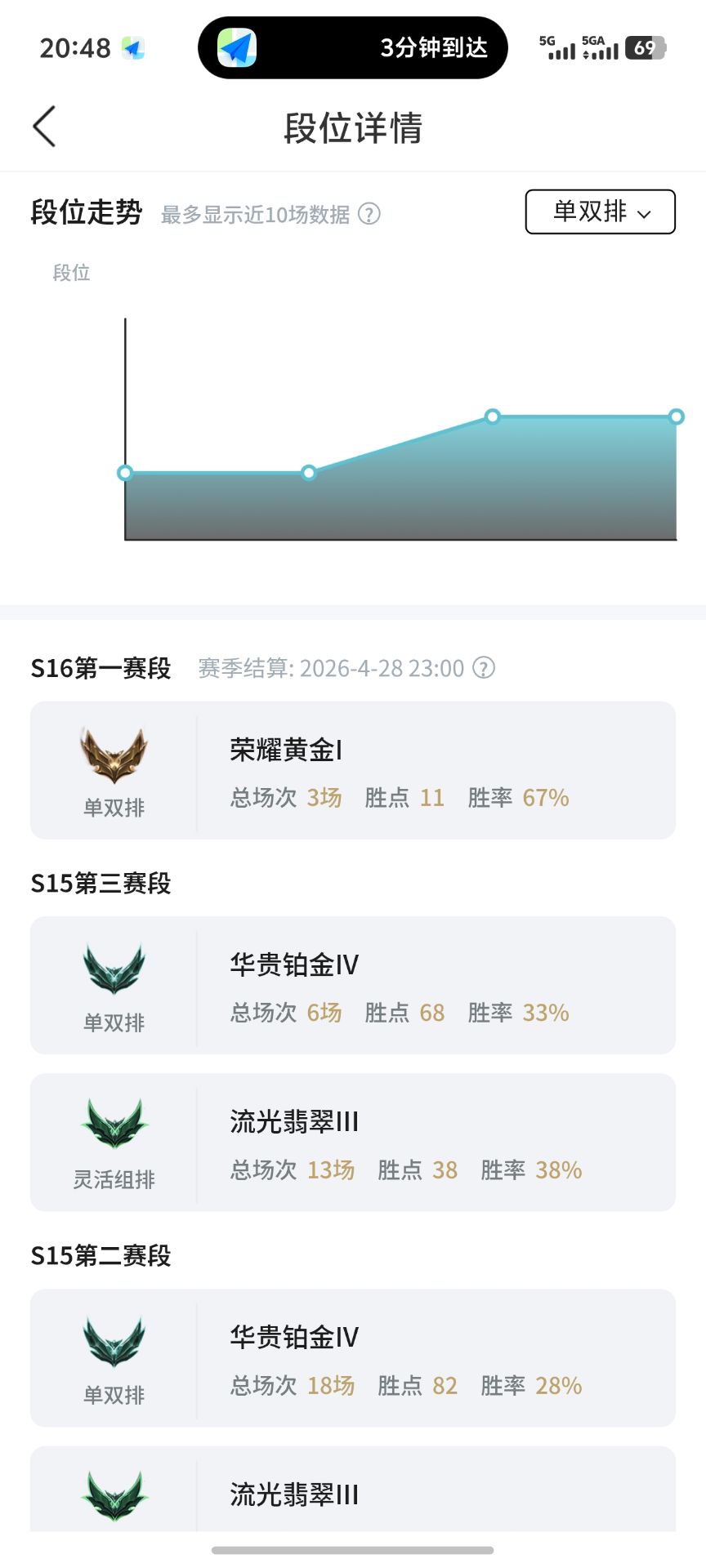Open the 单双排 queue type dropdown
Viewport: 706px width, 1568px height.
click(x=600, y=212)
